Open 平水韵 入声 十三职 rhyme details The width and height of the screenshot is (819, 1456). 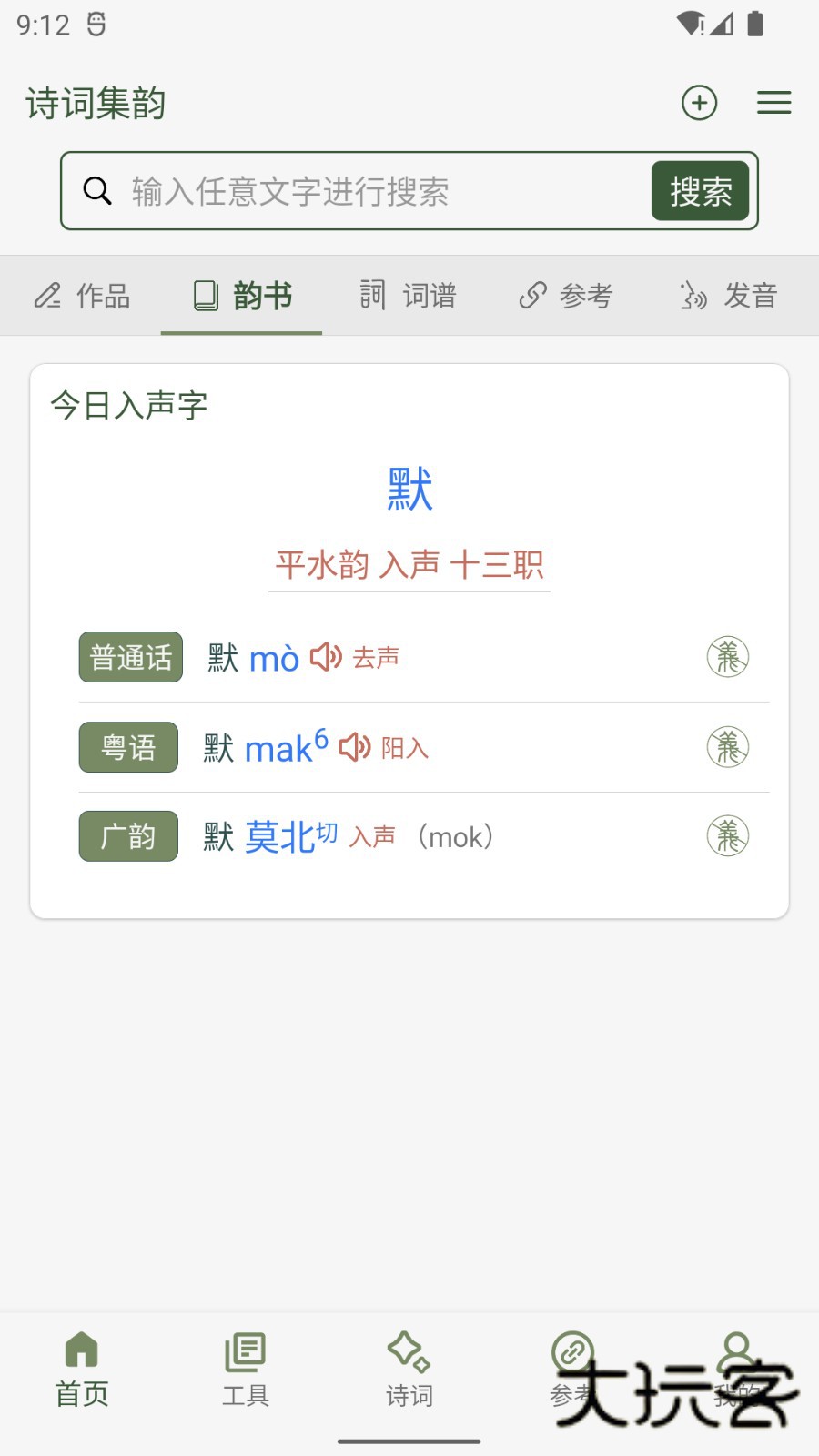[x=409, y=565]
